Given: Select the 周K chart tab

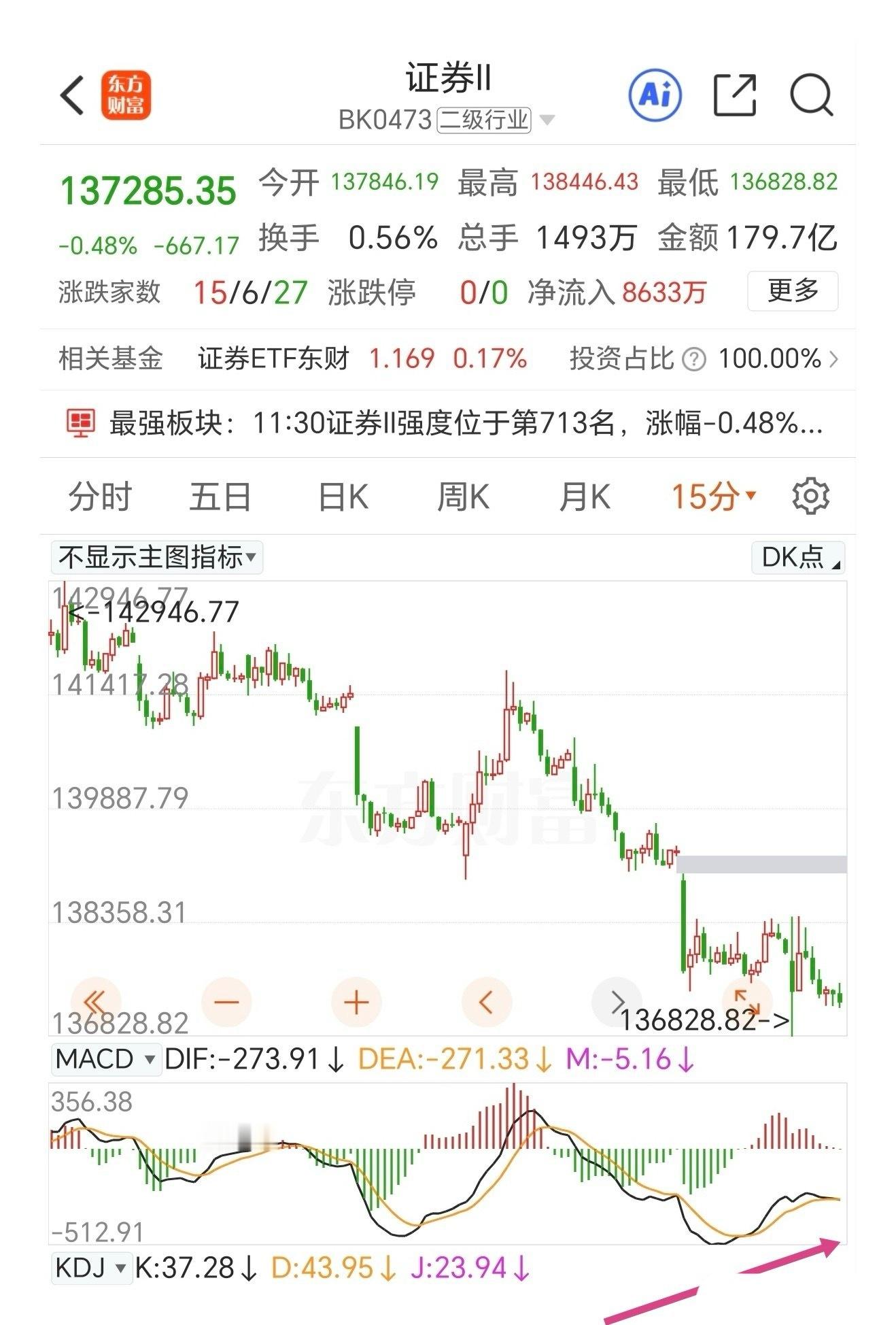Looking at the screenshot, I should point(463,497).
